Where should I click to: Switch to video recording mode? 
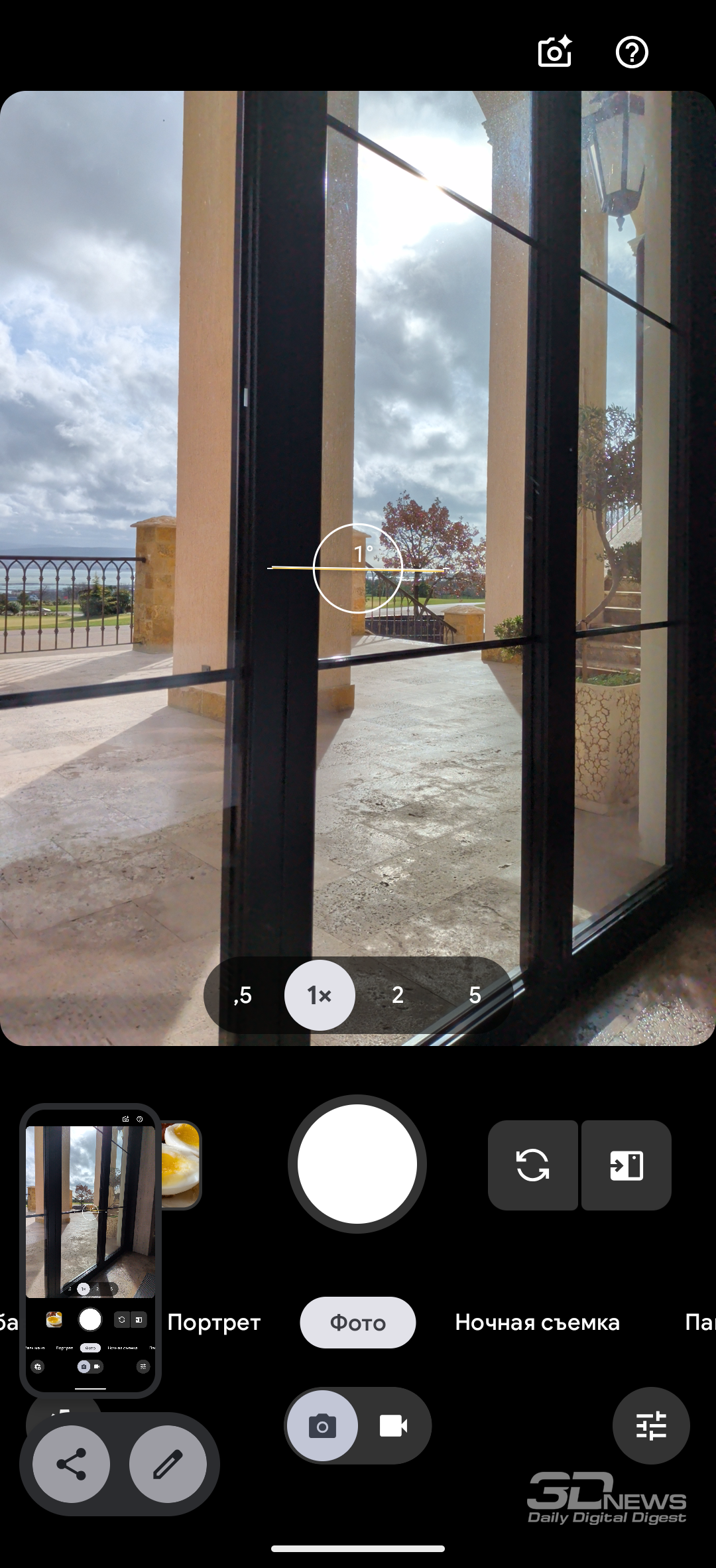coord(393,1425)
